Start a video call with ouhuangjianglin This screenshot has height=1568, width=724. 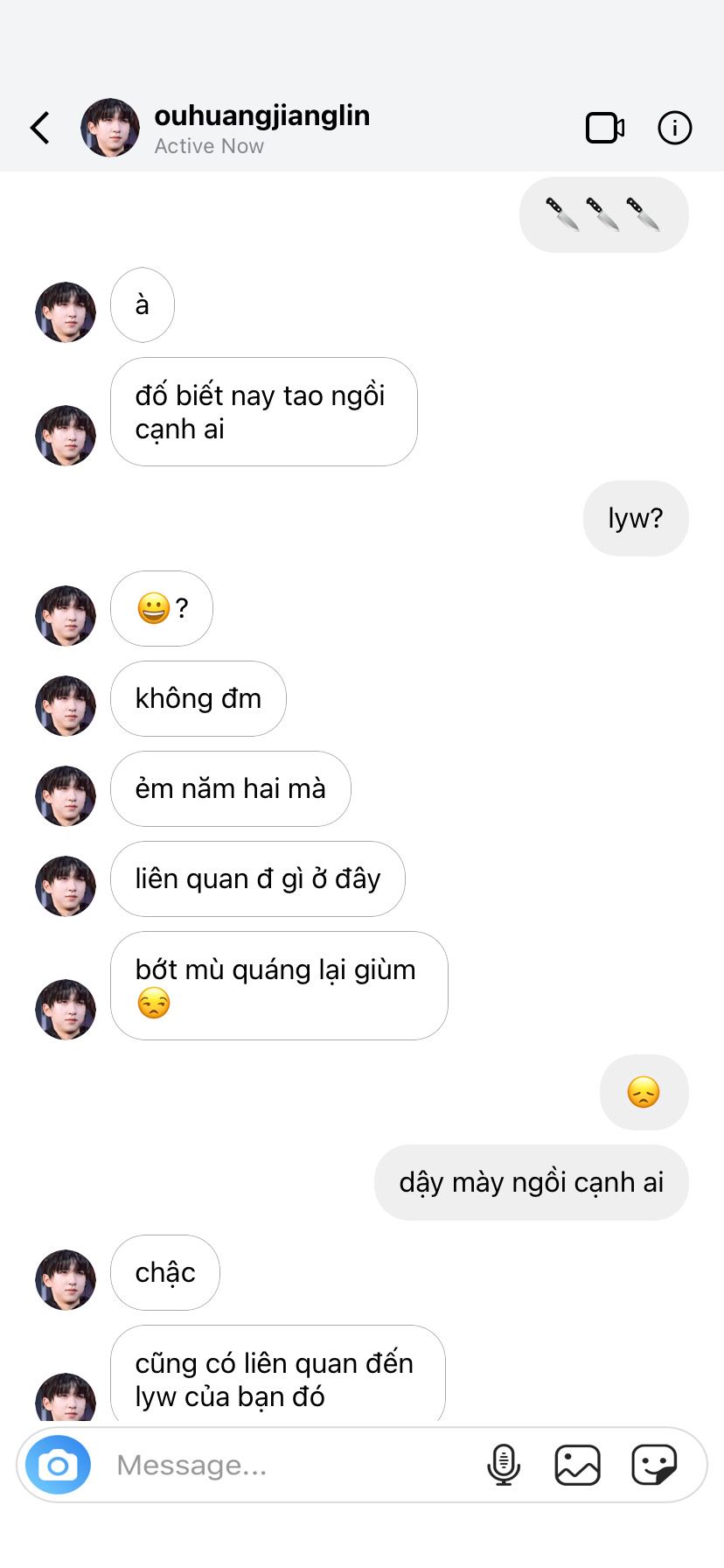click(605, 128)
